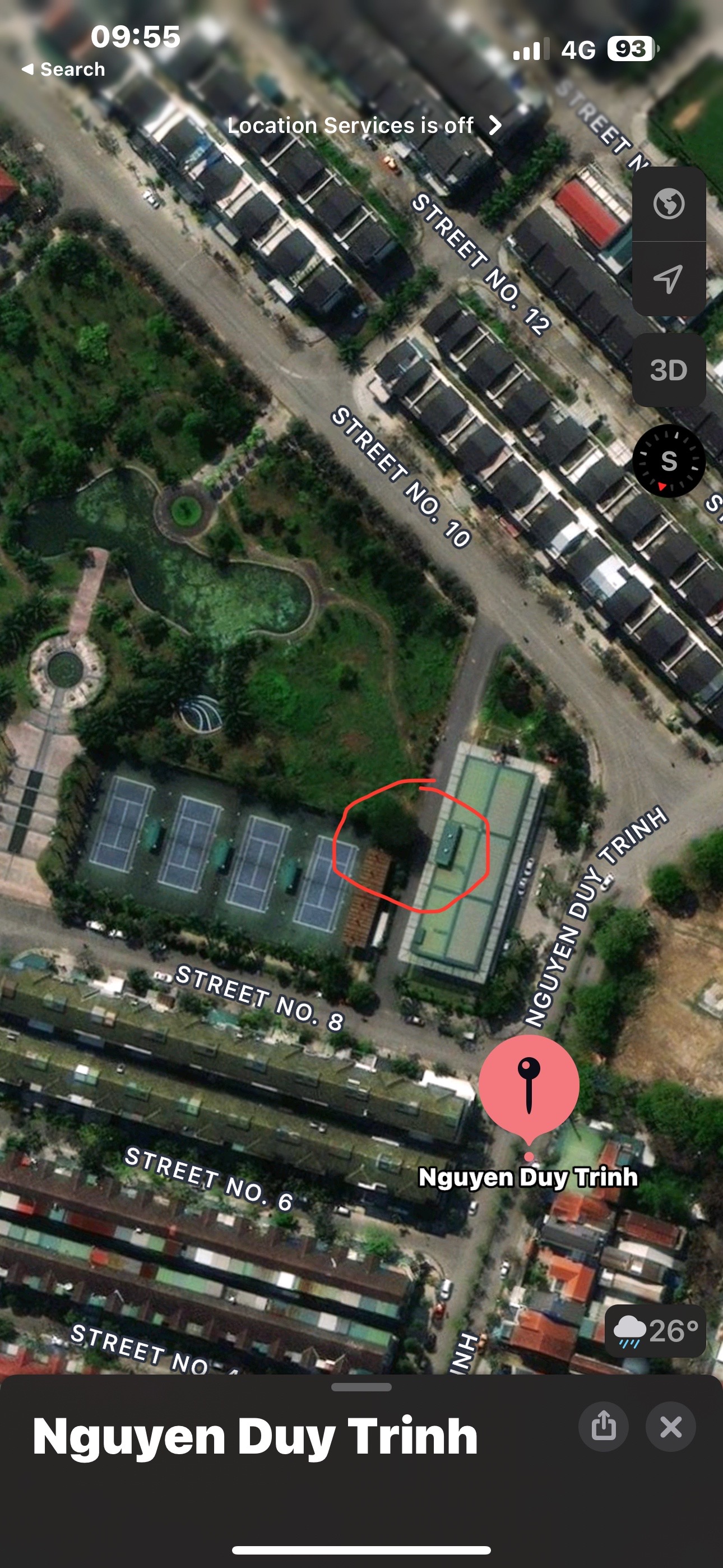Share the Nguyen Duy Trinh location
723x1568 pixels.
(x=604, y=1426)
